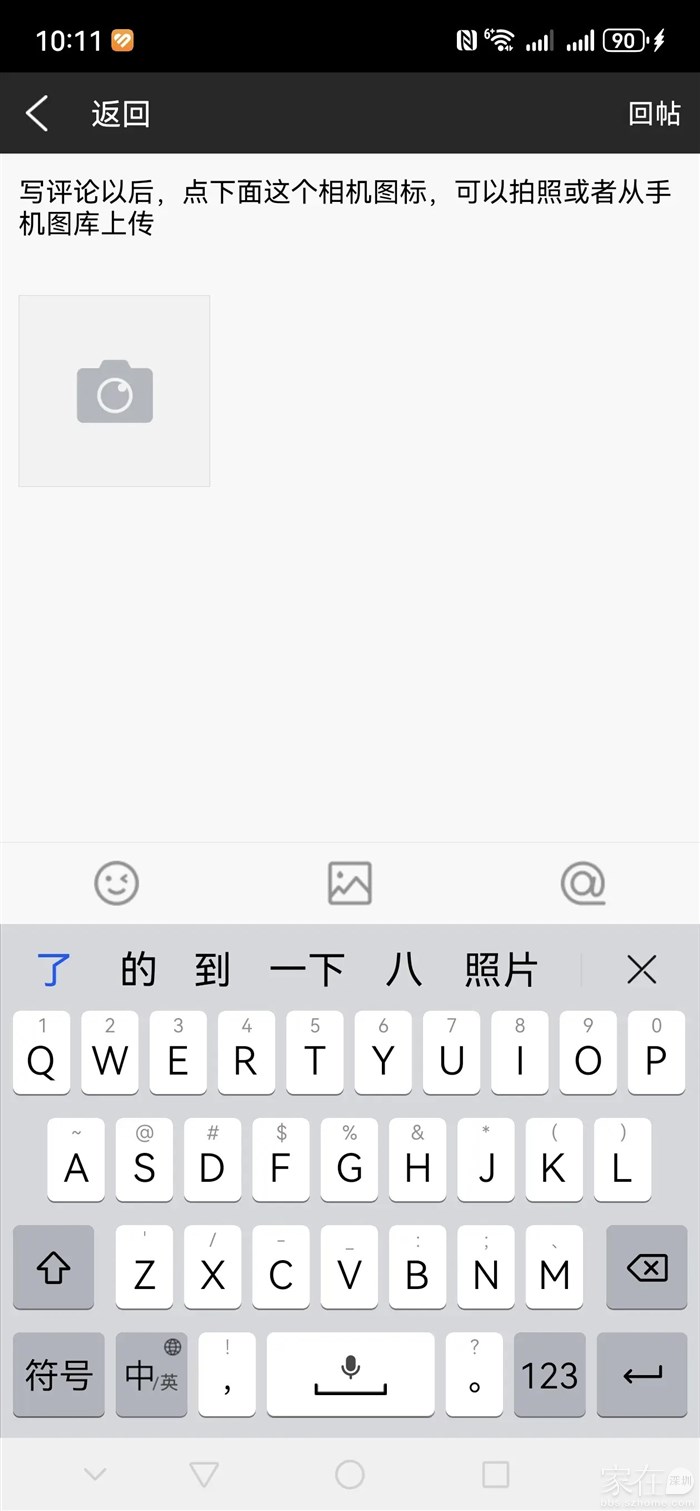Viewport: 700px width, 1511px height.
Task: Mention someone with the @ icon
Action: [x=583, y=883]
